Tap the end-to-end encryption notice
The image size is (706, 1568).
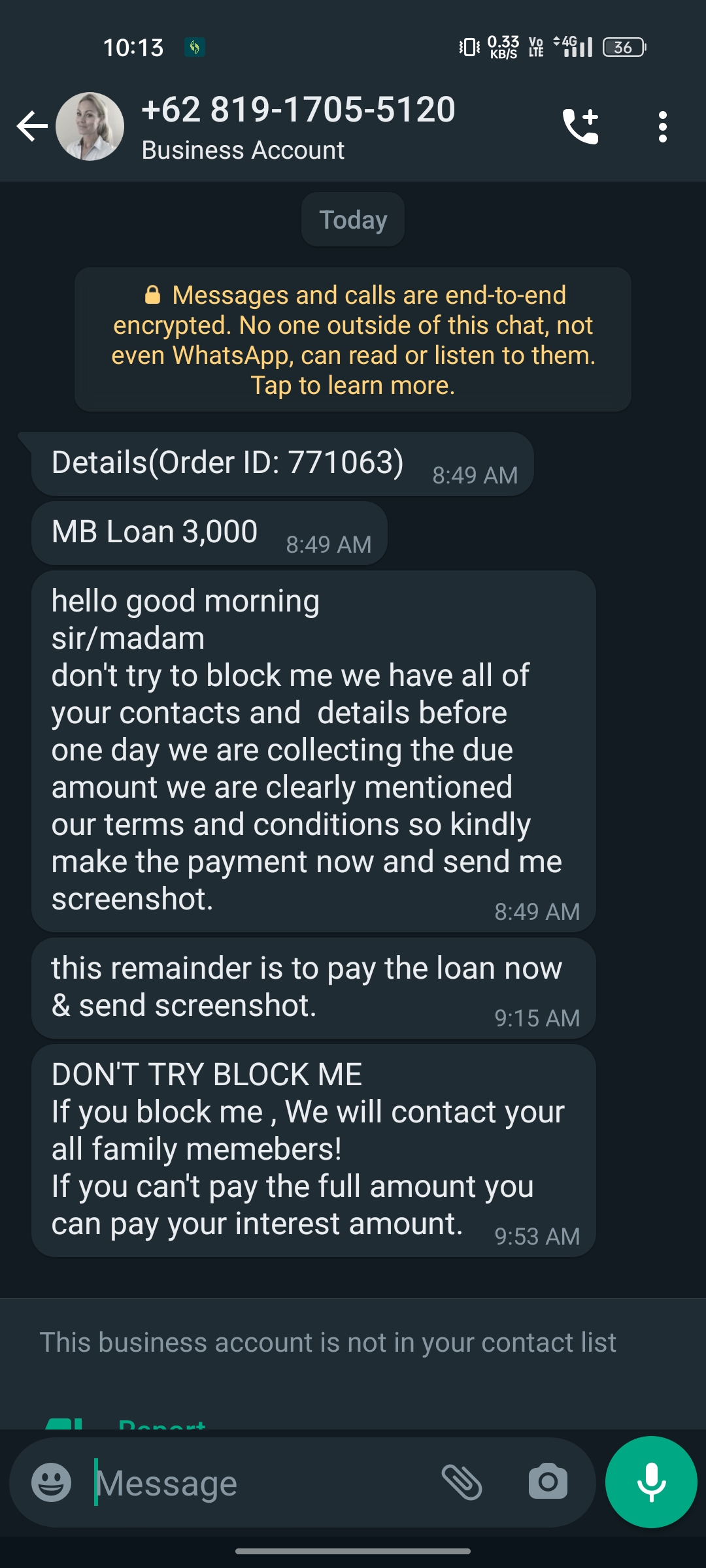[x=353, y=340]
